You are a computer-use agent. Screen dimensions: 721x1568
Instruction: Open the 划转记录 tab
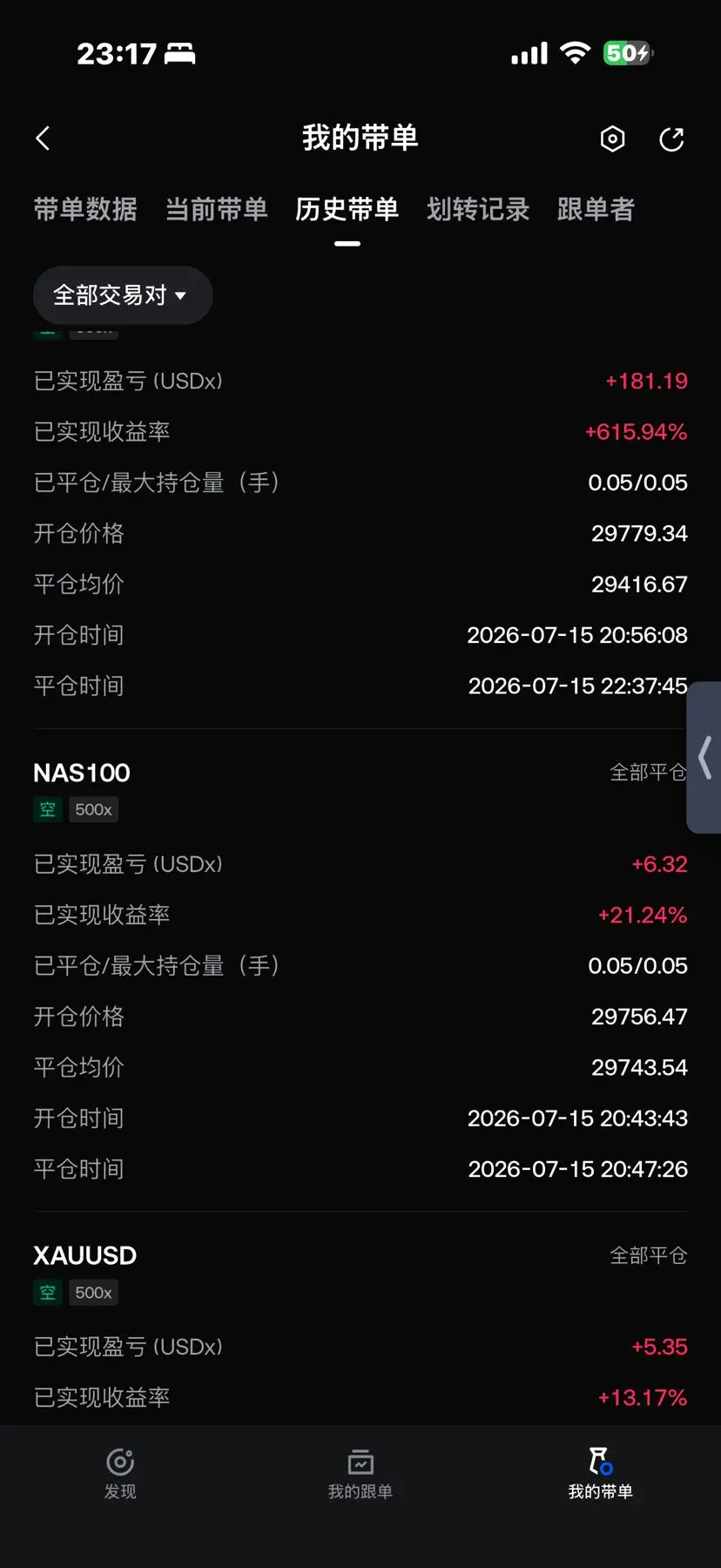(x=478, y=209)
